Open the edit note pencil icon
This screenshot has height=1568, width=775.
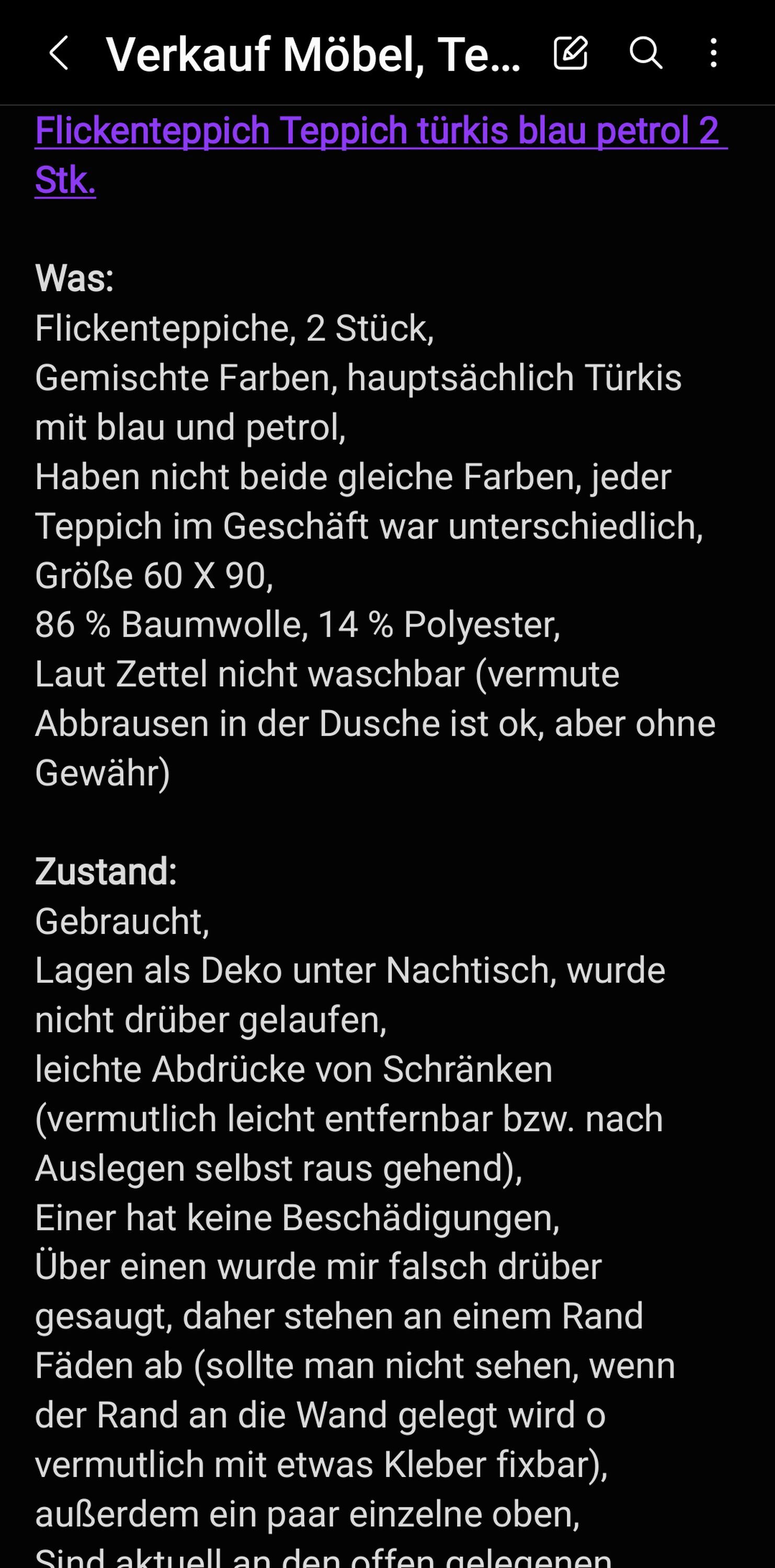pos(571,52)
